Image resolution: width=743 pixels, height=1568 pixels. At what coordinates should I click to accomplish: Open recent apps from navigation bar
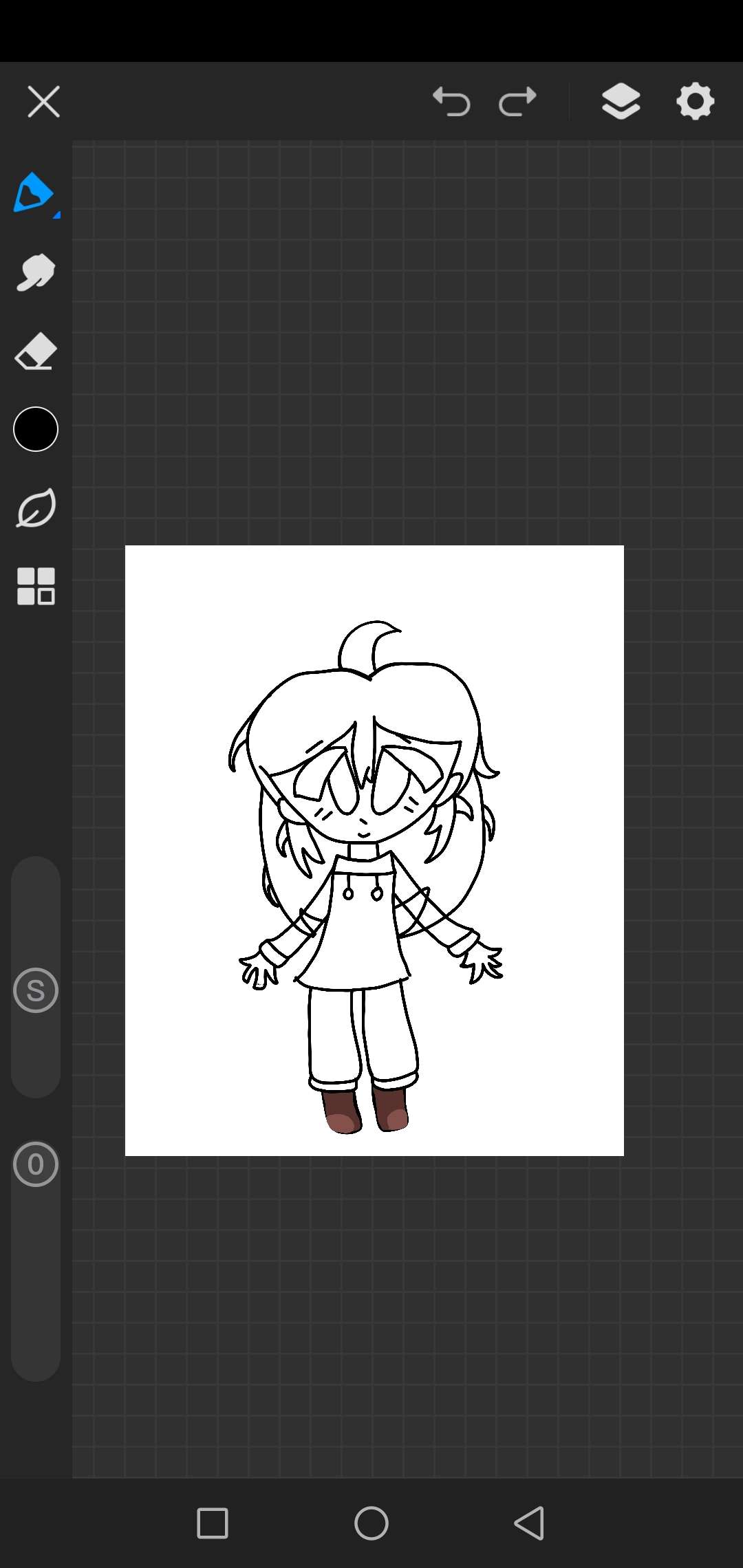(x=213, y=1523)
